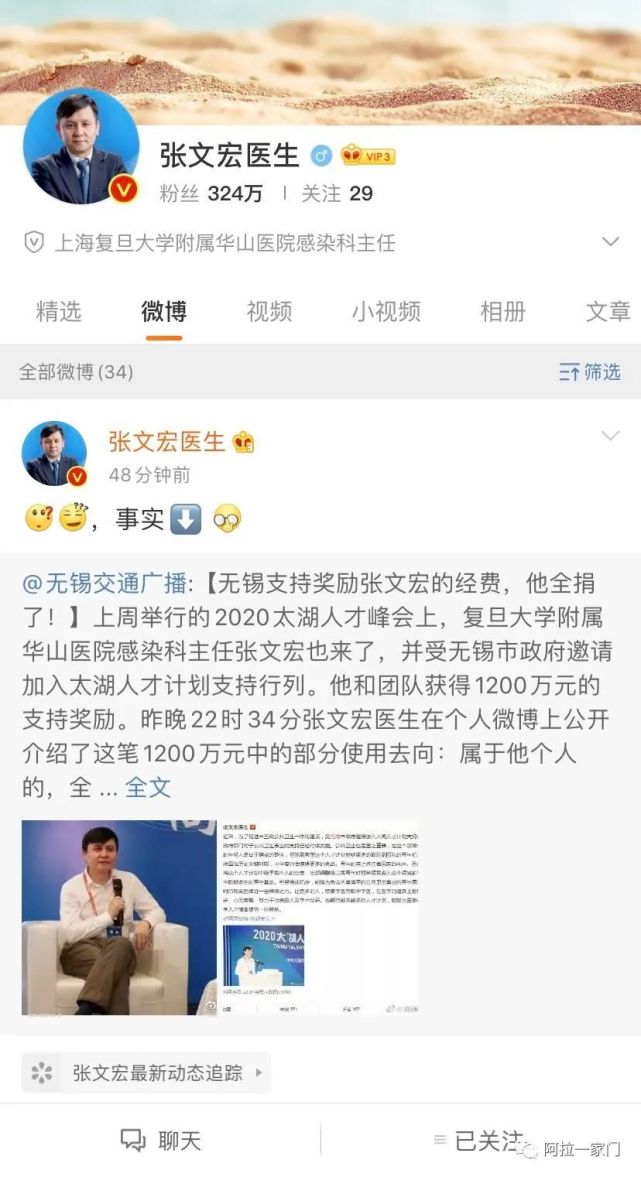Viewport: 641px width, 1177px height.
Task: Expand the profile description chevron
Action: tap(611, 242)
